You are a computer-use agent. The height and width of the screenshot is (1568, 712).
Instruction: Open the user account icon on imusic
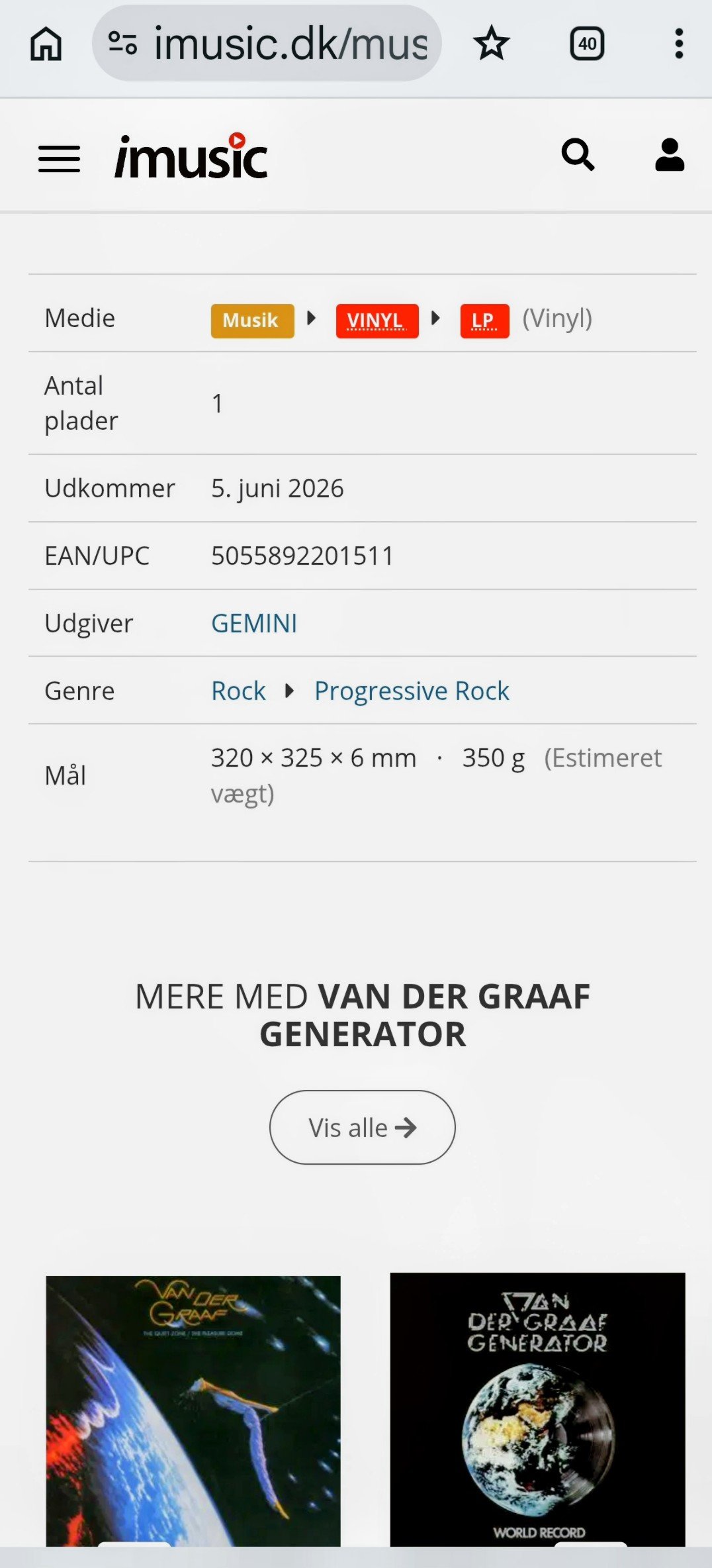(670, 155)
